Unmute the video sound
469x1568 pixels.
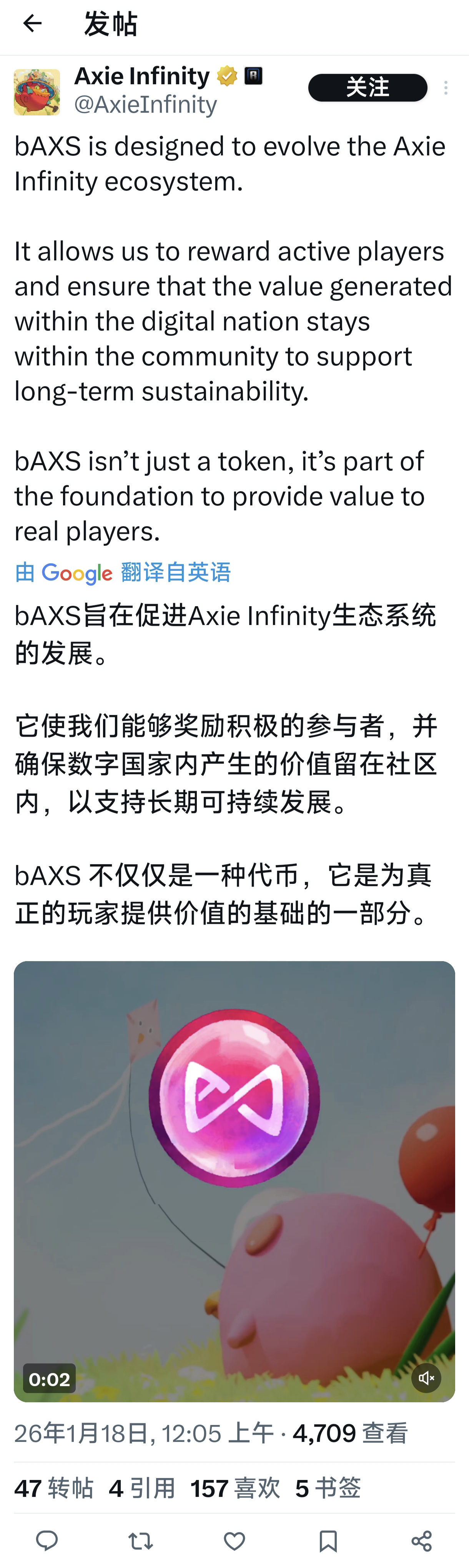point(426,1378)
